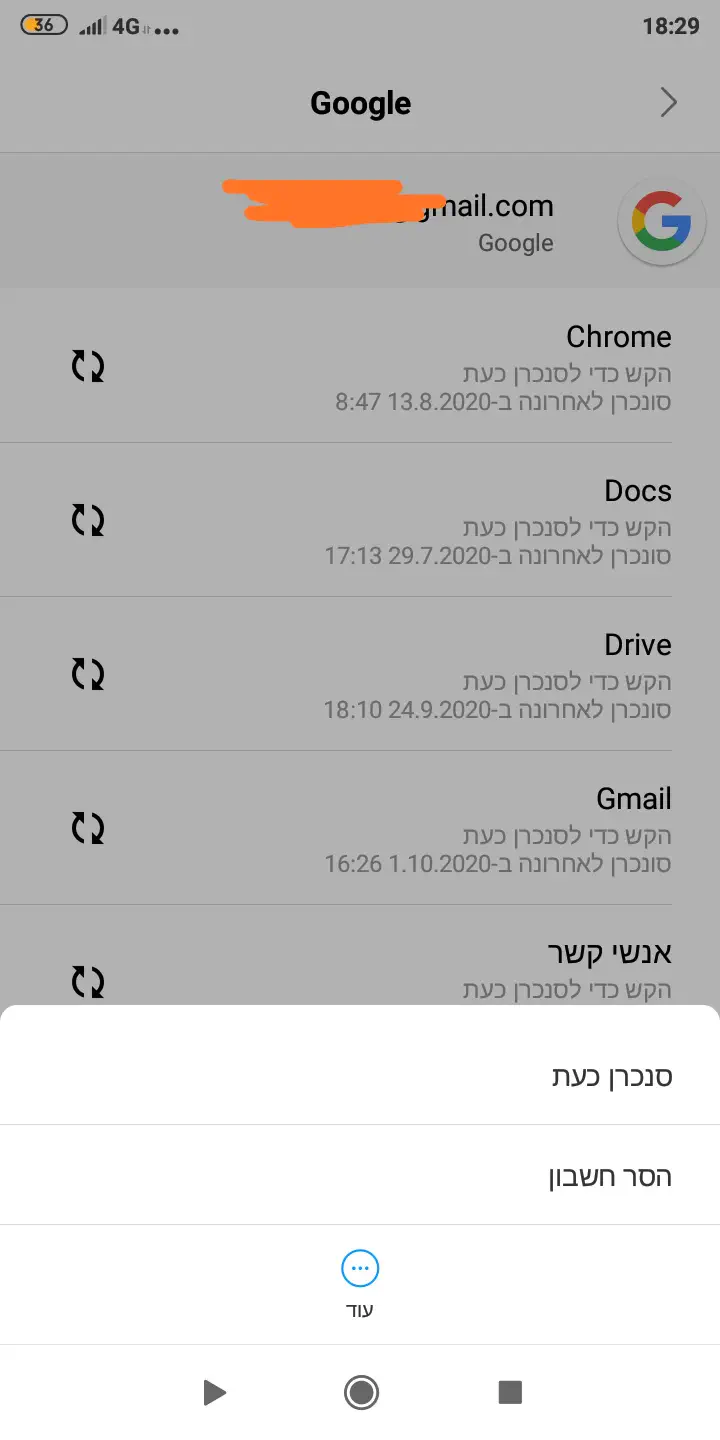
Task: Sync the Docs row
Action: click(x=88, y=521)
